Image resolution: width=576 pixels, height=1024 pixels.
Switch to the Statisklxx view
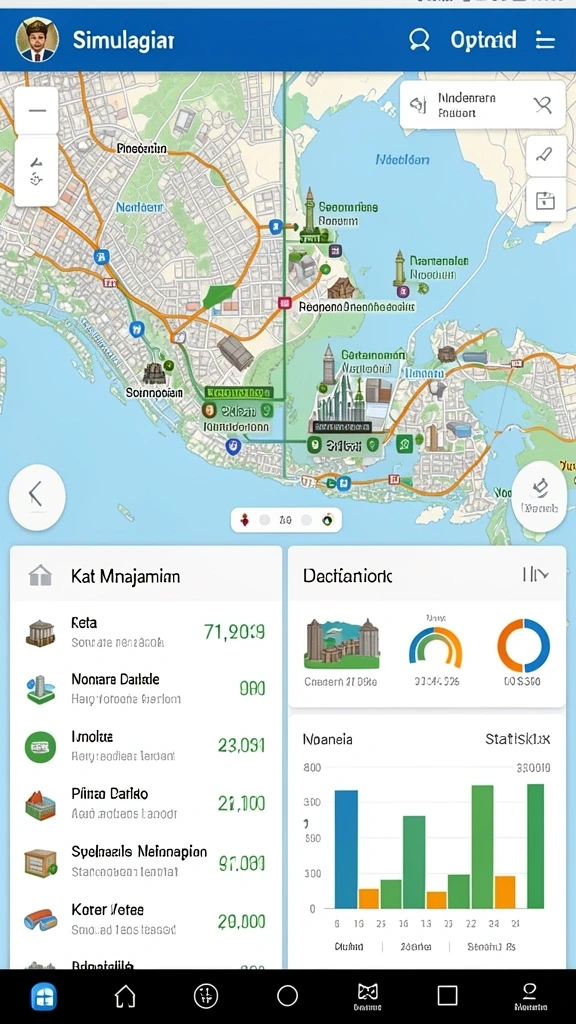click(x=517, y=739)
